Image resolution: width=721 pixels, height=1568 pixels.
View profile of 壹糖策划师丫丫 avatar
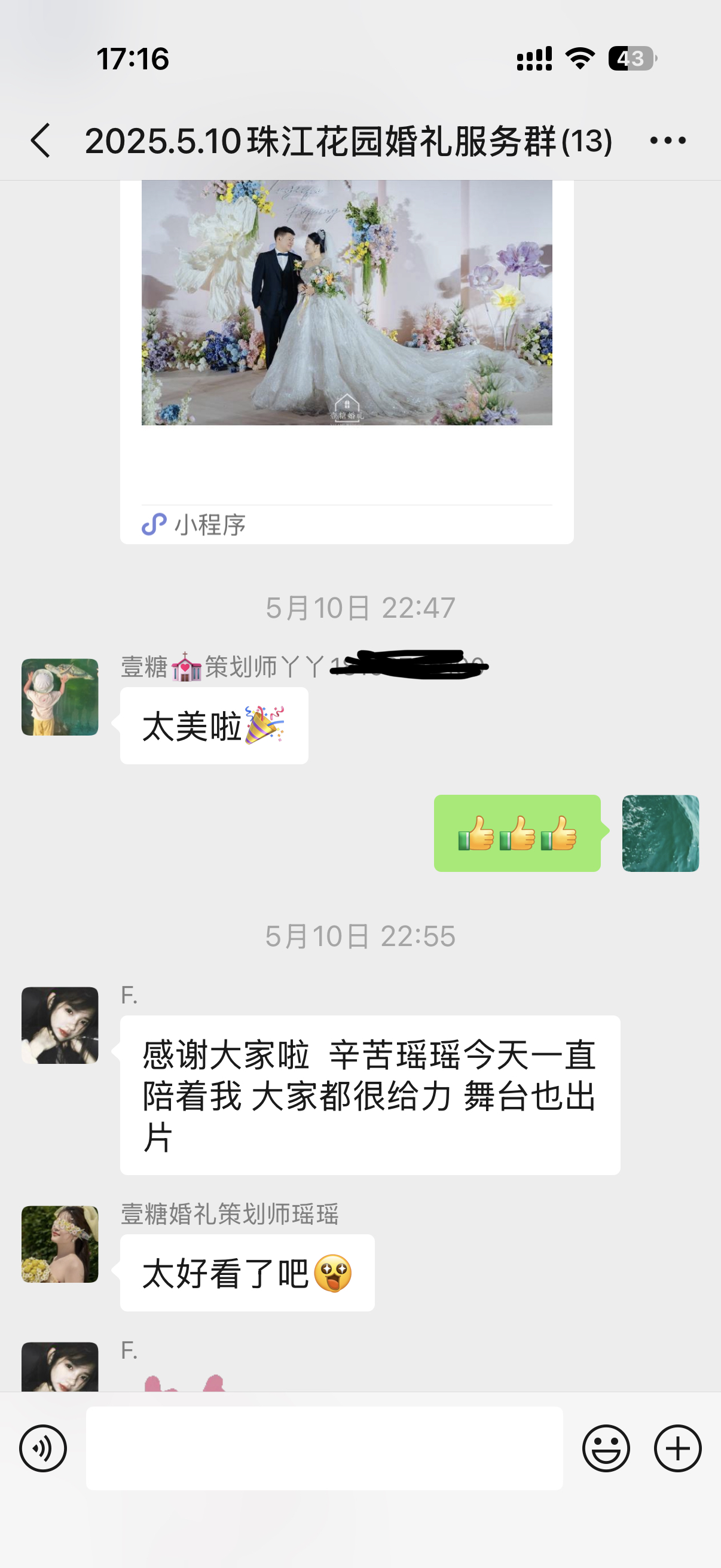(x=60, y=697)
